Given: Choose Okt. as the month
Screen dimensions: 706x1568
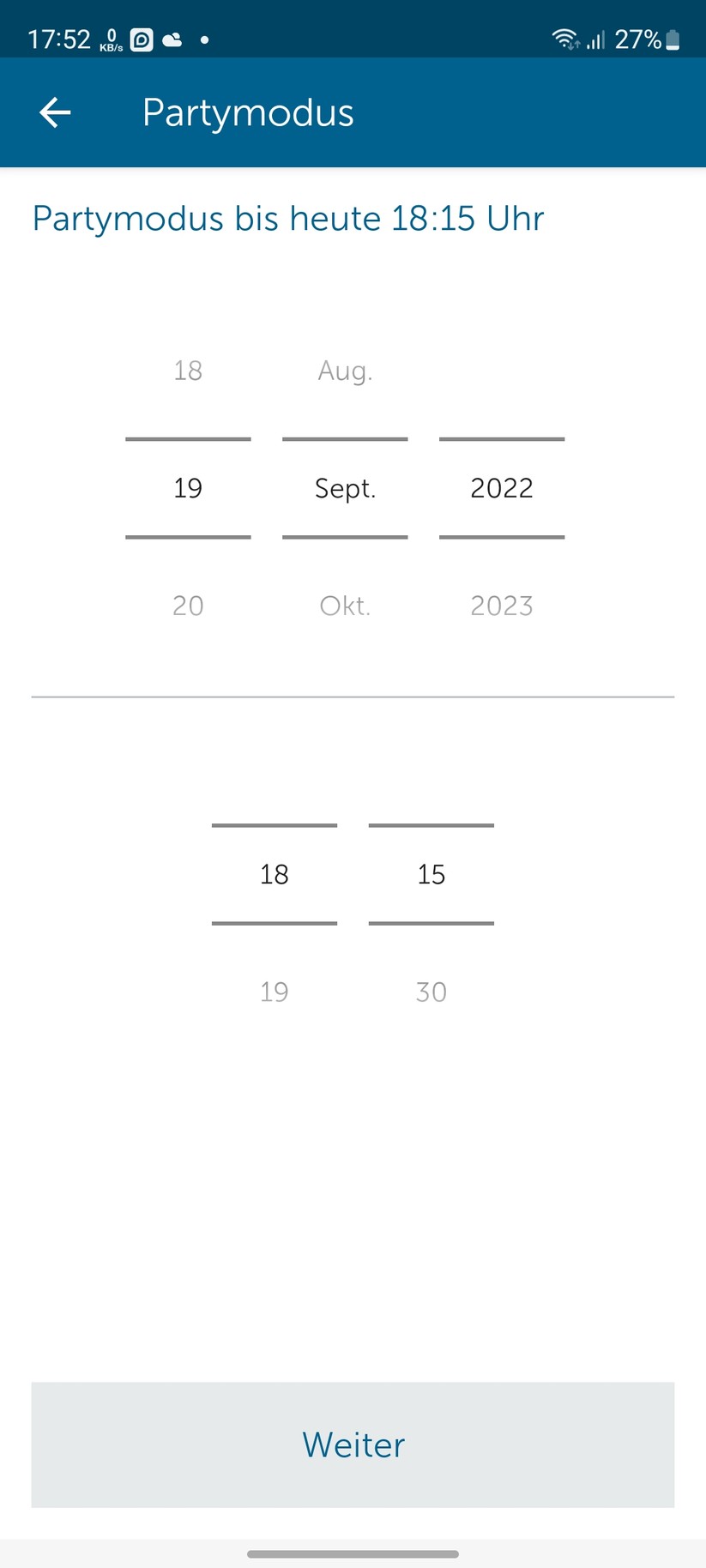Looking at the screenshot, I should tap(345, 606).
